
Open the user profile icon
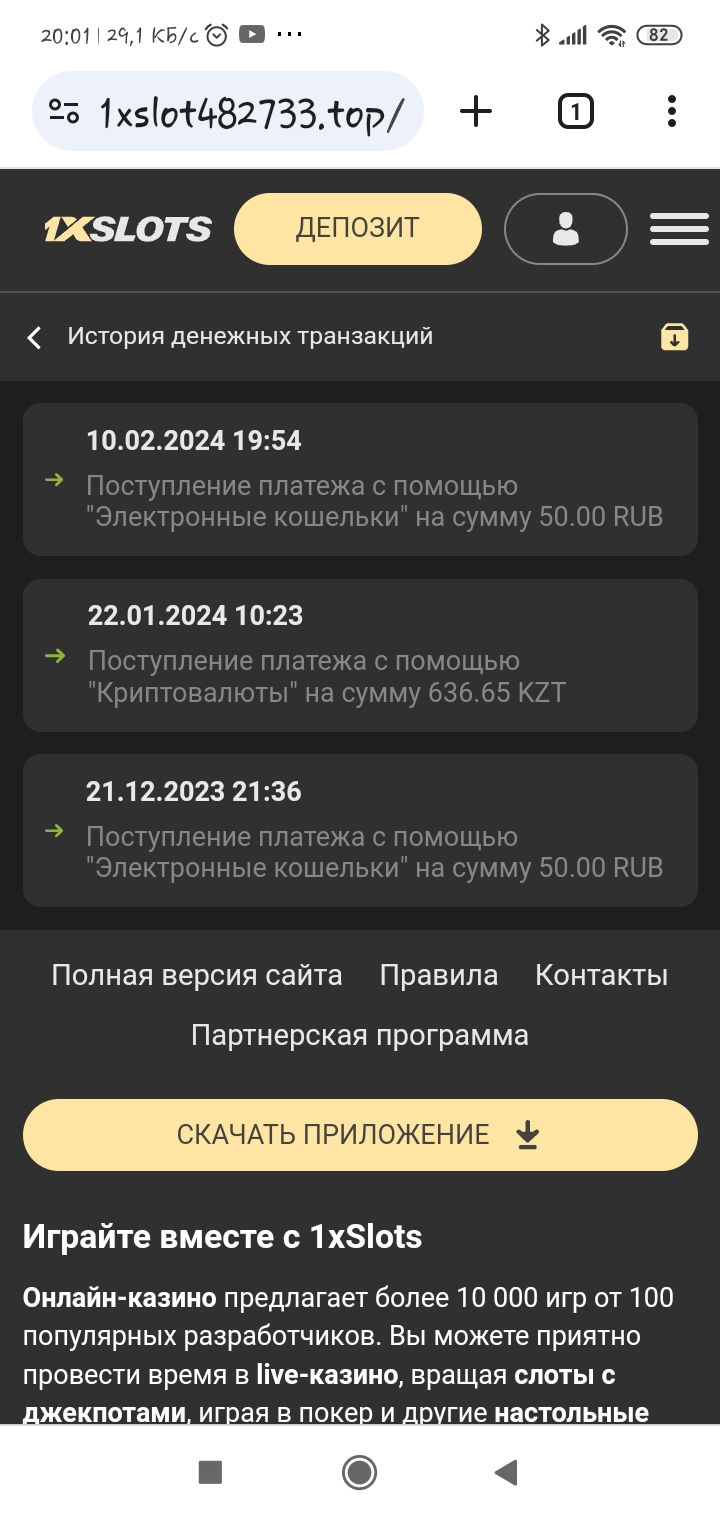(565, 229)
